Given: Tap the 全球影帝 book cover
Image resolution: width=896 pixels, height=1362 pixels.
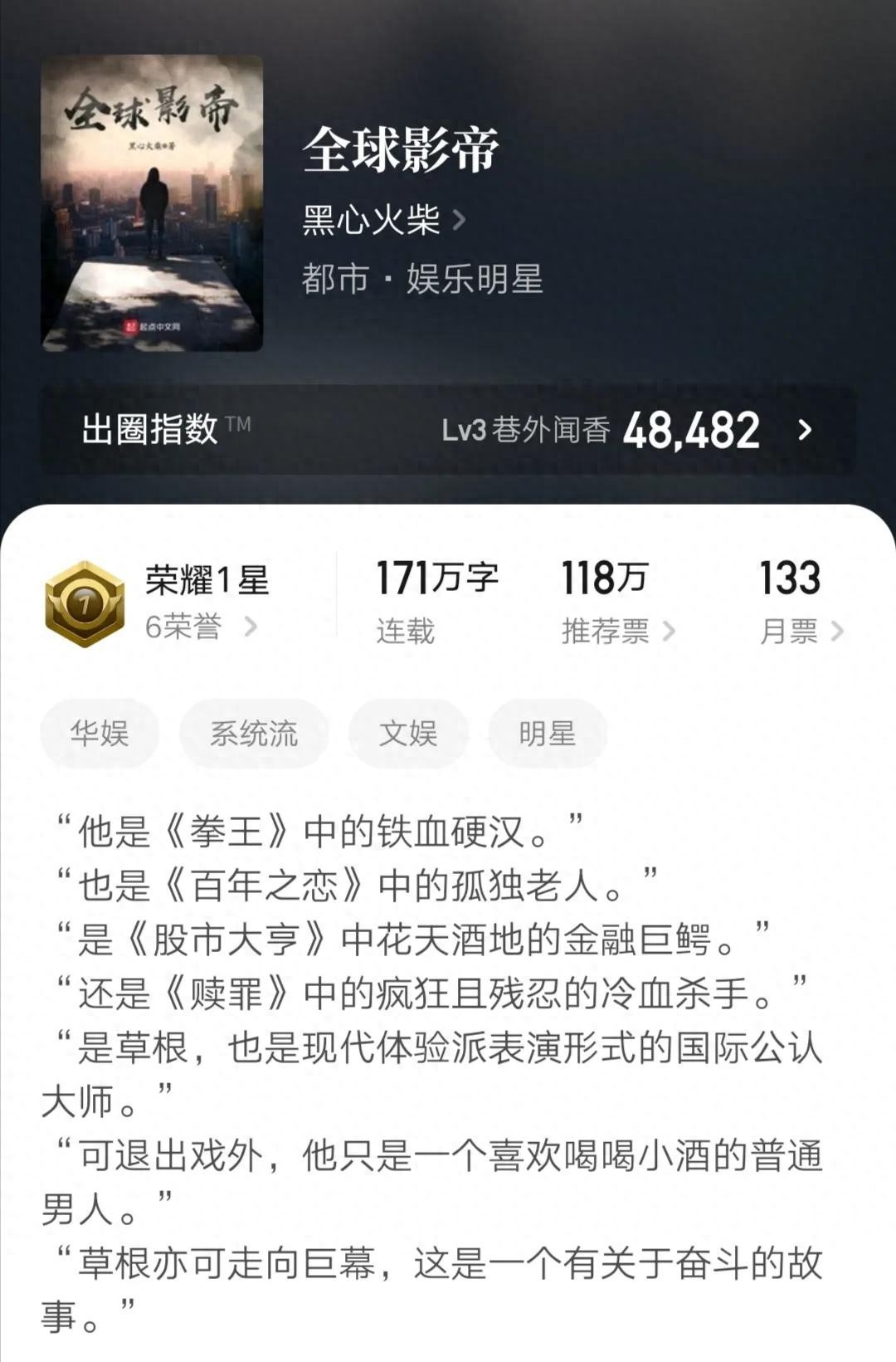Looking at the screenshot, I should pos(153,204).
